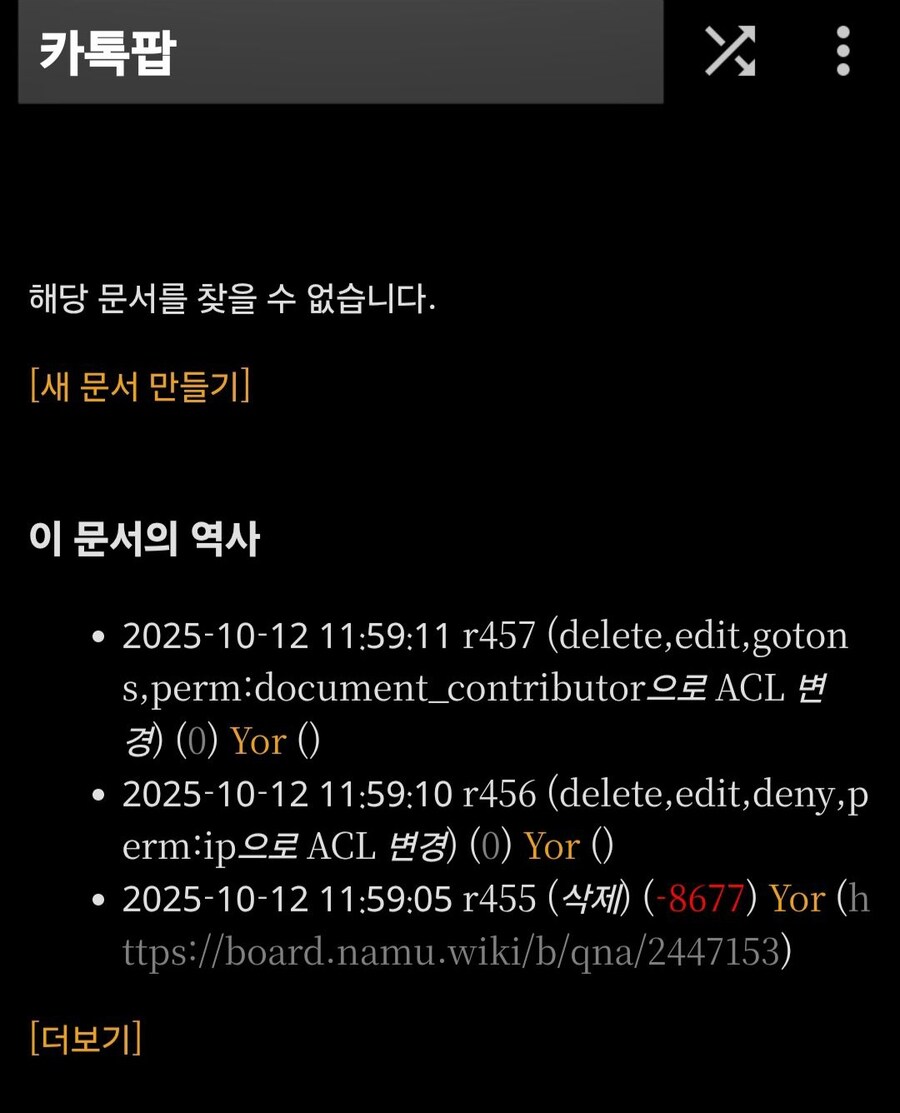Open the Yor contributor link on r456

click(552, 846)
